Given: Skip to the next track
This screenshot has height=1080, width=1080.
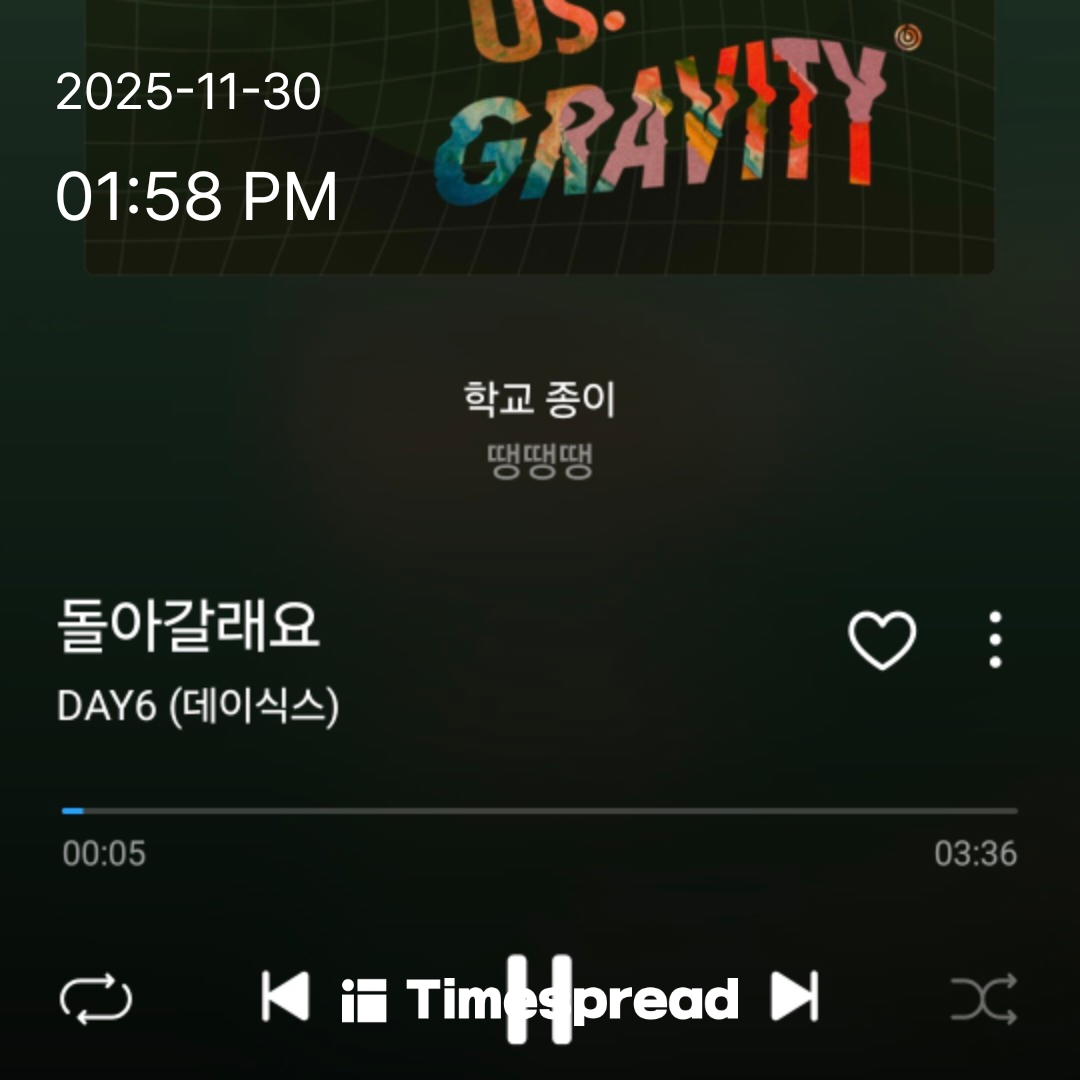Looking at the screenshot, I should (796, 997).
